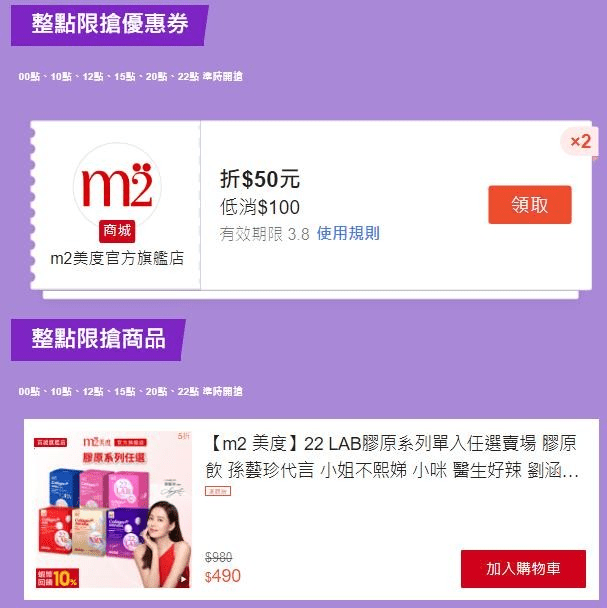
Task: View the 22 LAB膠原系列 product image
Action: click(x=112, y=508)
